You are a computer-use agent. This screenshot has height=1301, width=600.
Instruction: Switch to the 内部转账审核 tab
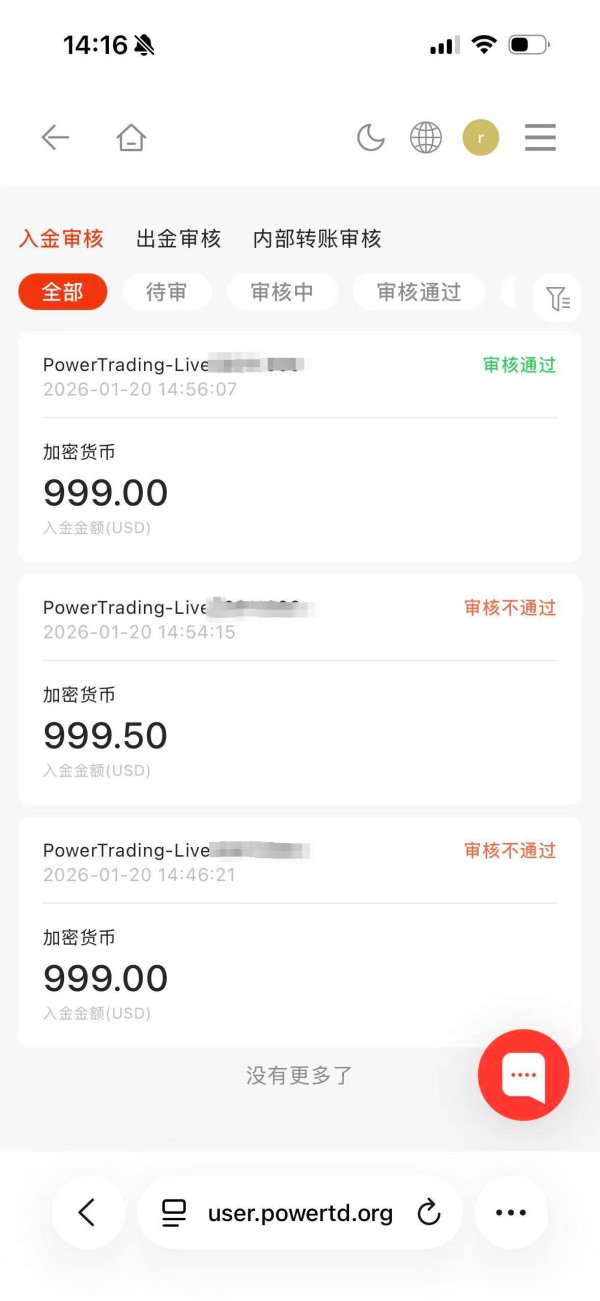point(317,239)
